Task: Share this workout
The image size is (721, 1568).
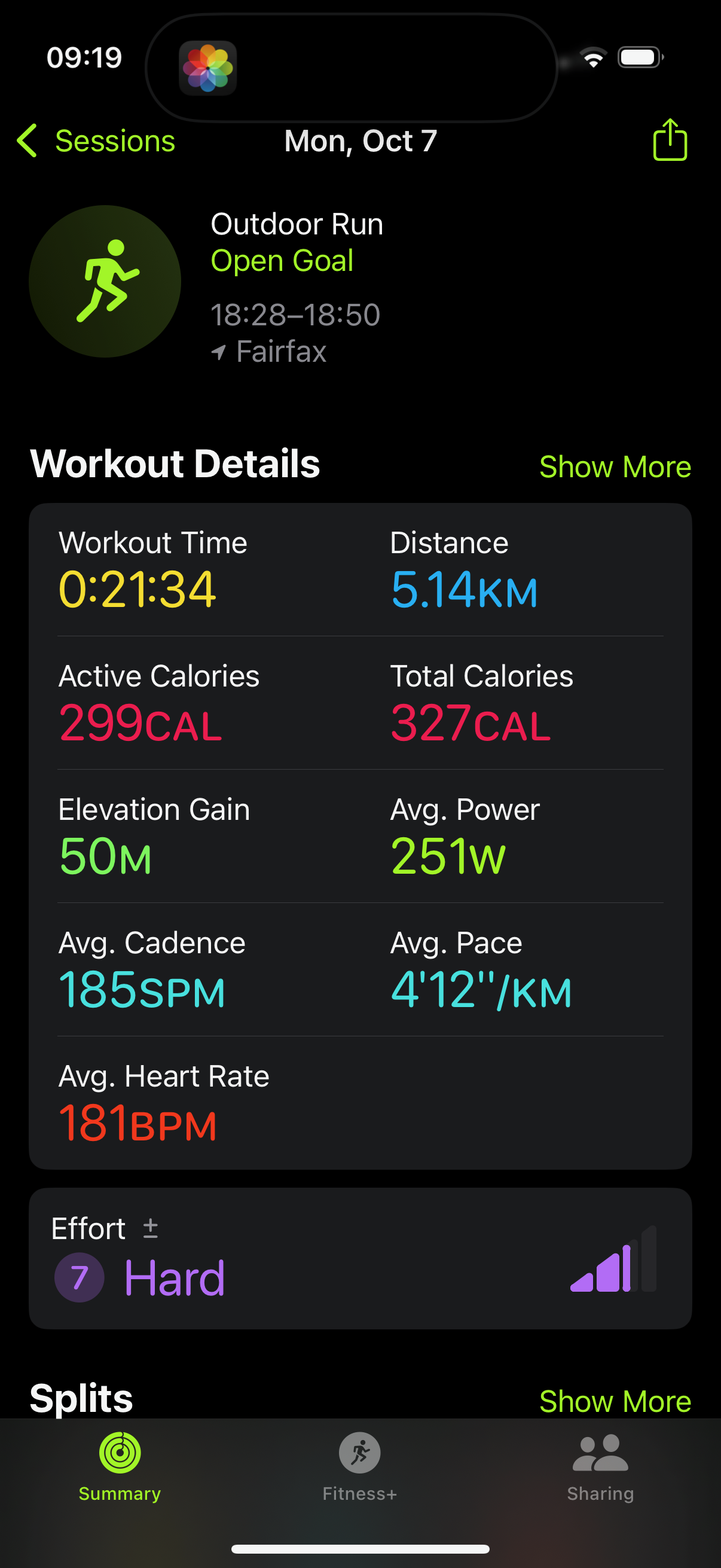Action: (x=670, y=140)
